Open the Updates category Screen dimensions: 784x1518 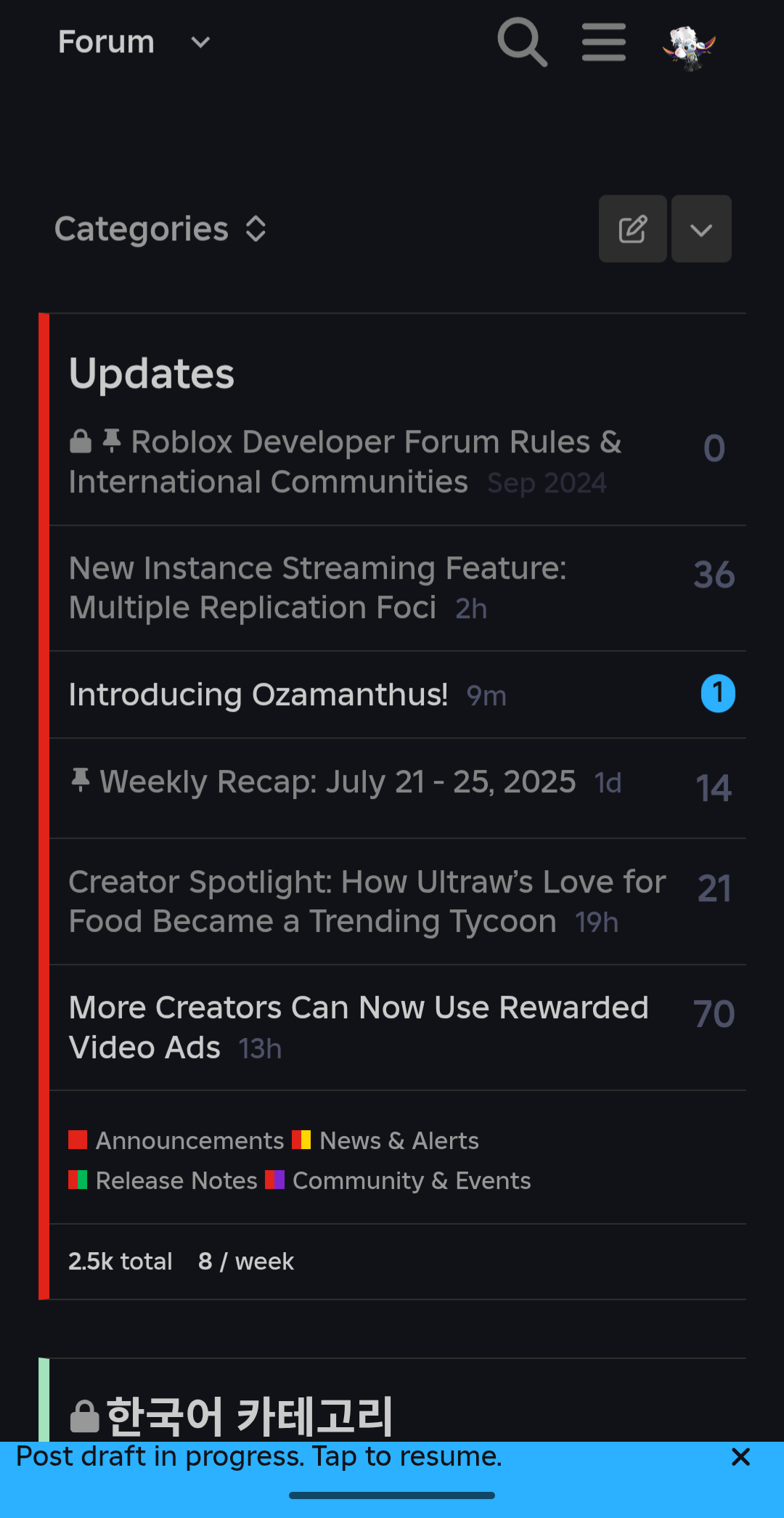(152, 374)
